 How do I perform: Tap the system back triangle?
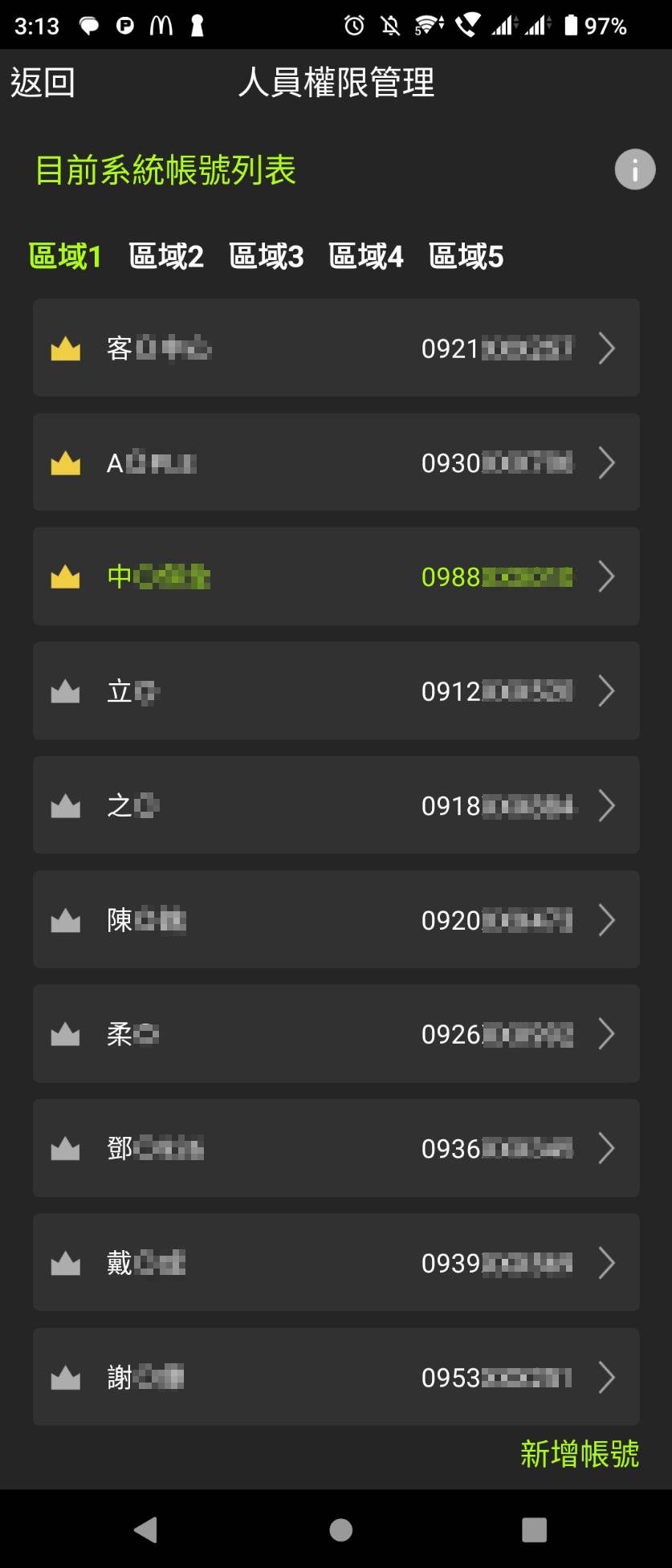click(x=145, y=1529)
